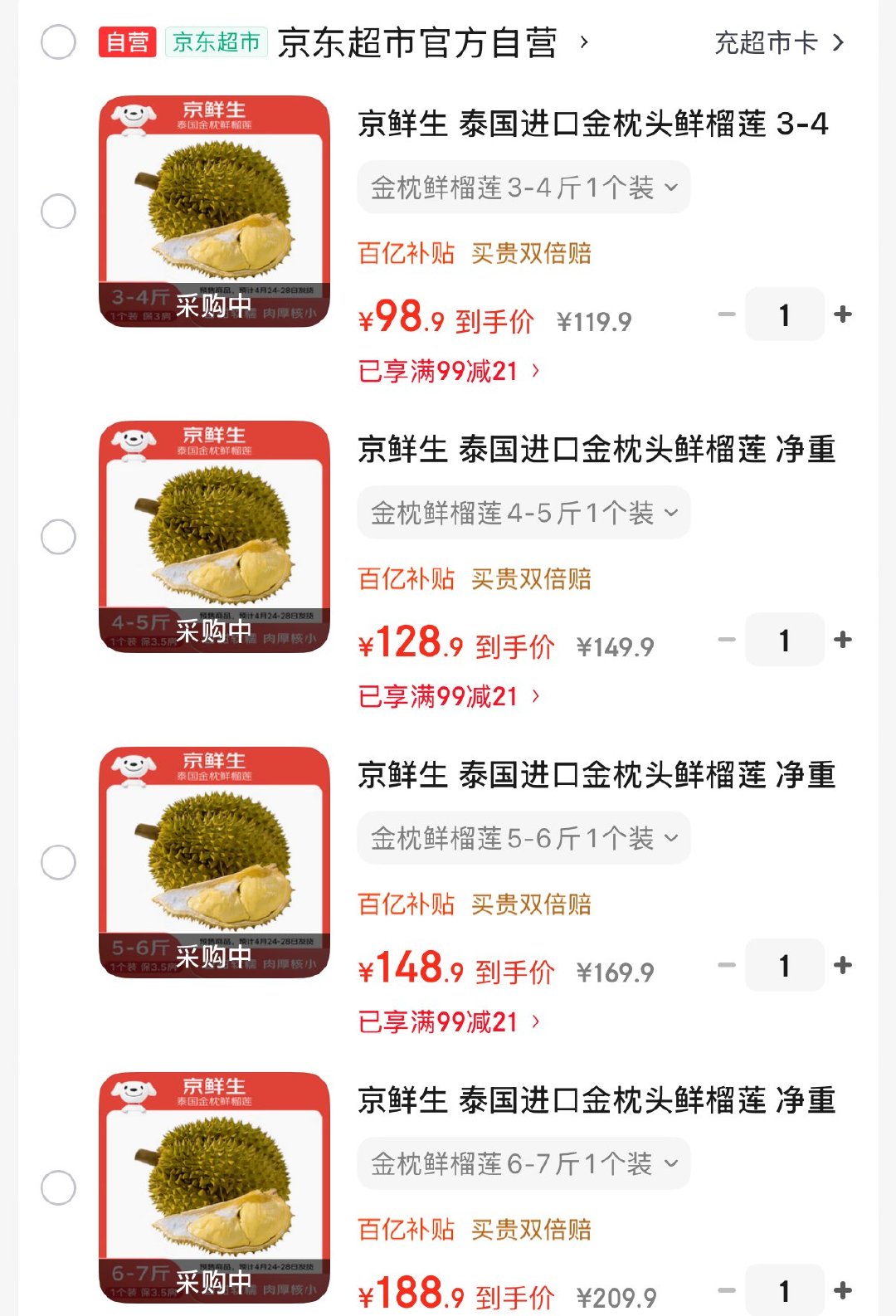Select the 3-4斤 durian item checkbox
Screen dimensions: 896x1316
[x=58, y=212]
